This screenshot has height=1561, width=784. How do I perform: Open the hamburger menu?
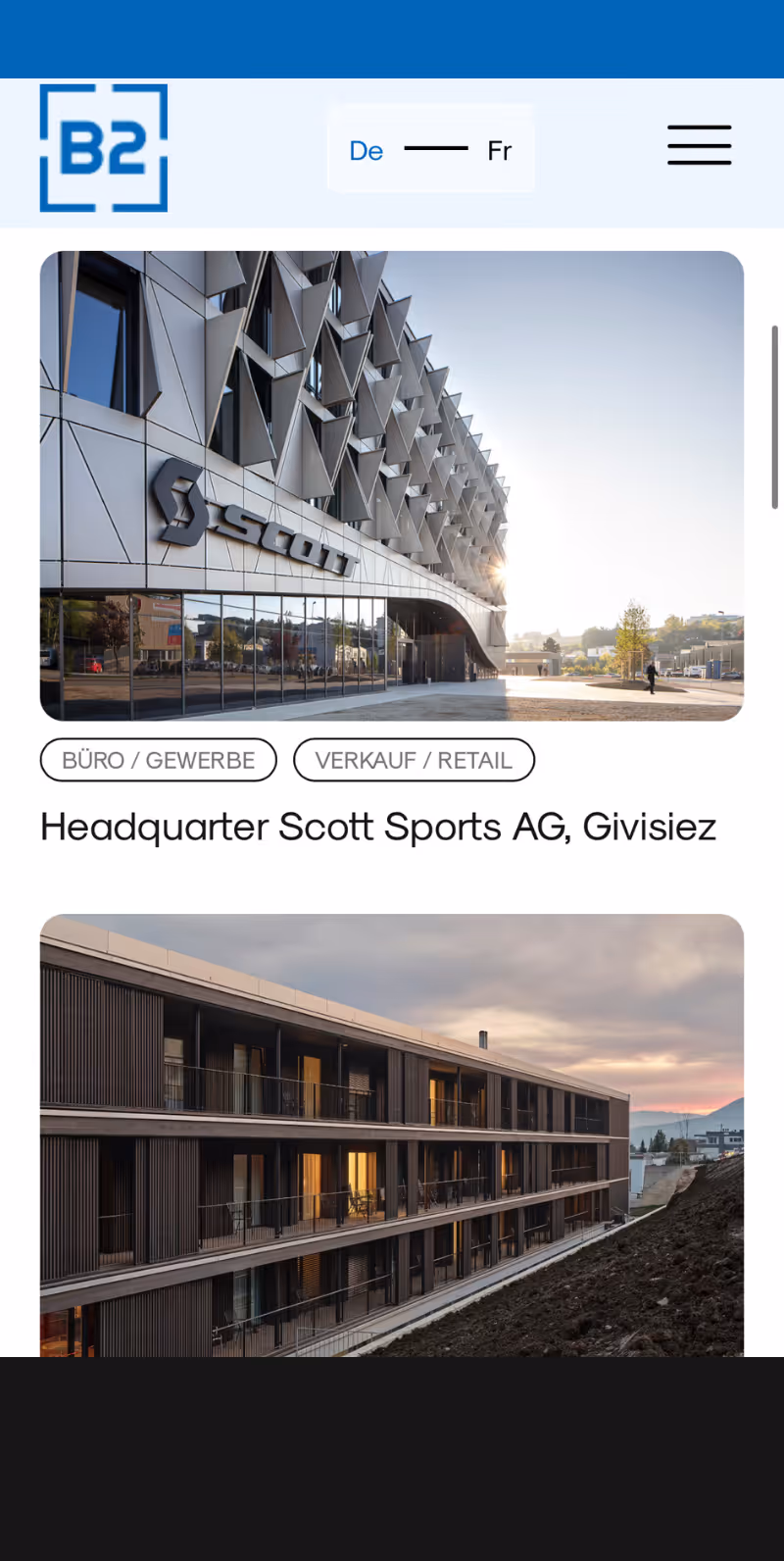pyautogui.click(x=699, y=145)
